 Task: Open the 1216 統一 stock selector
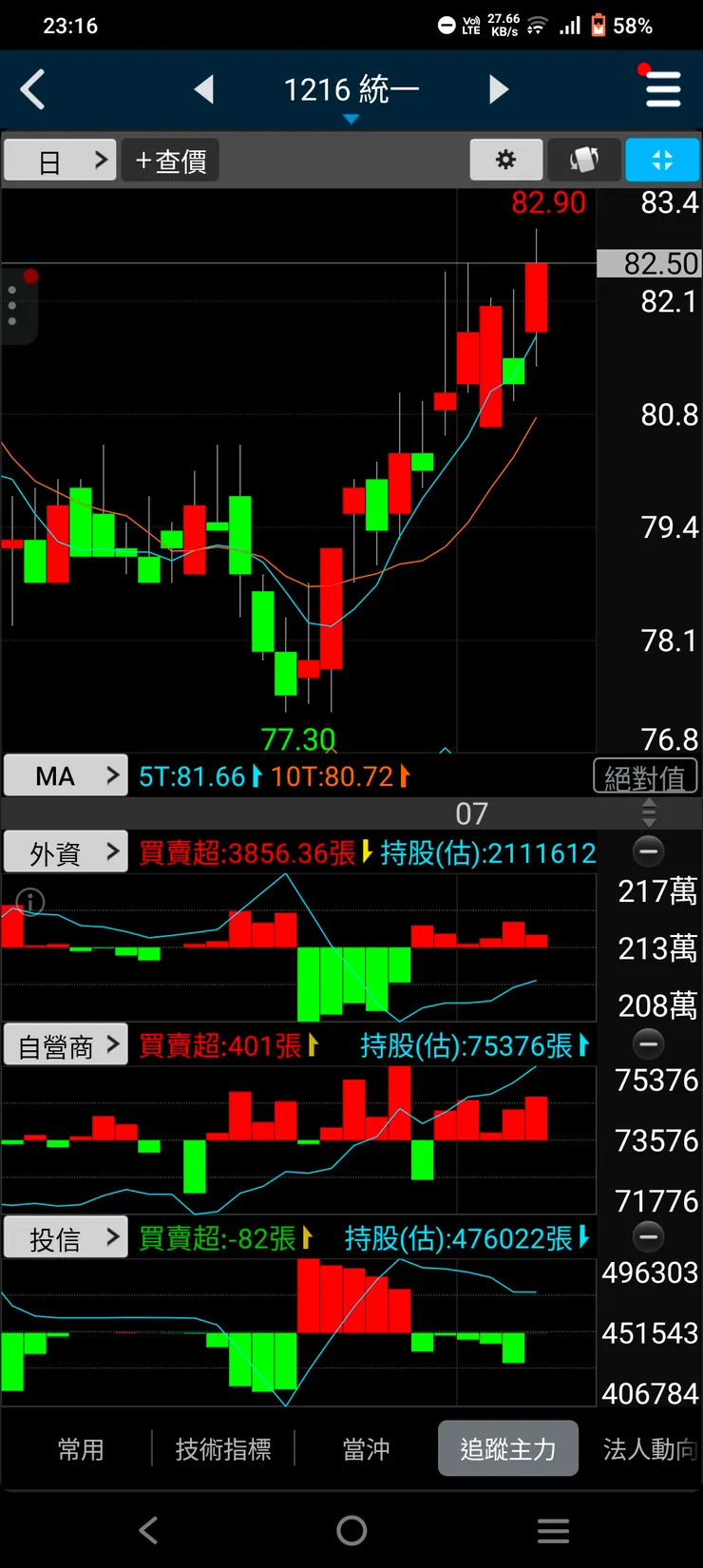click(x=351, y=92)
